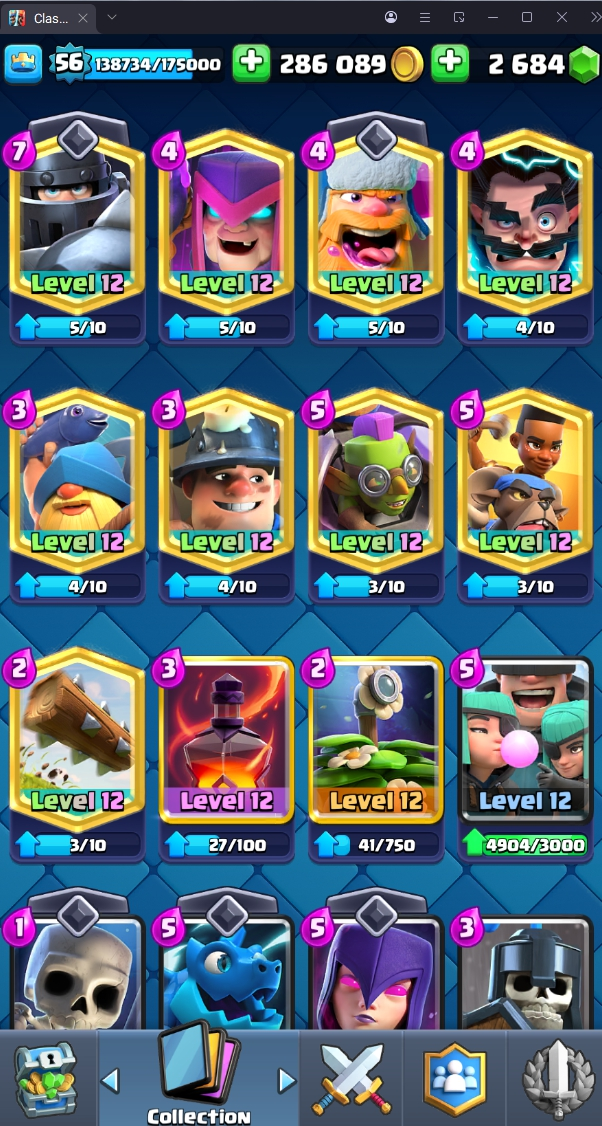Open the Night Witch card

(x=376, y=970)
